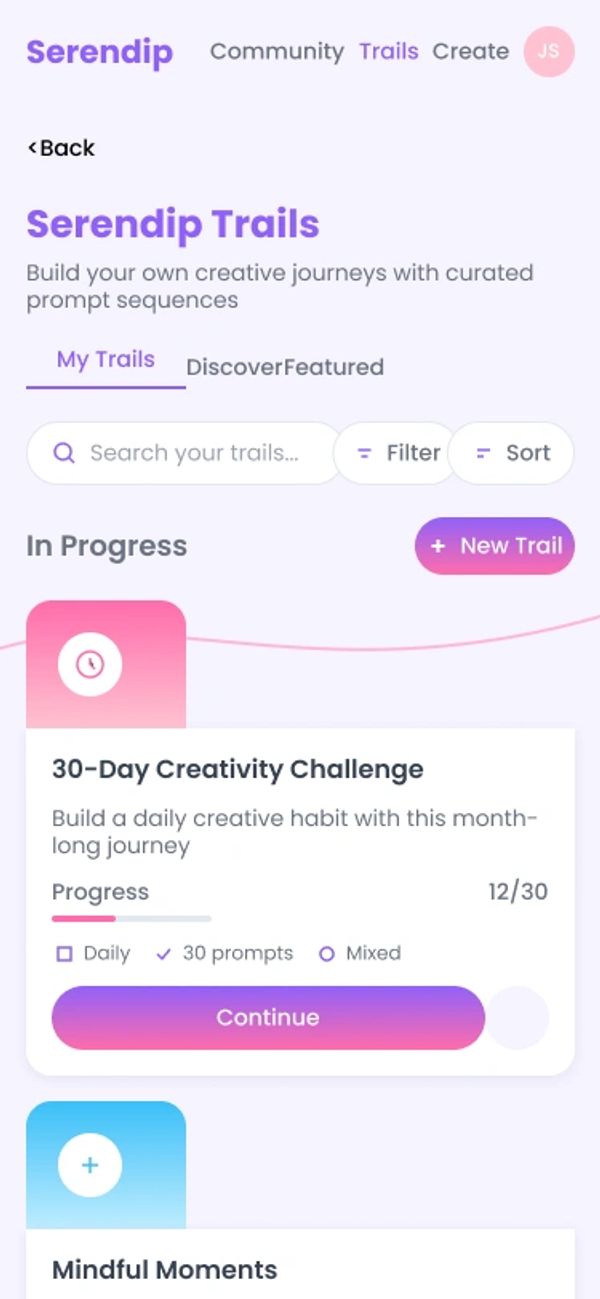This screenshot has width=600, height=1299.
Task: Switch to the Featured tab
Action: 335,368
